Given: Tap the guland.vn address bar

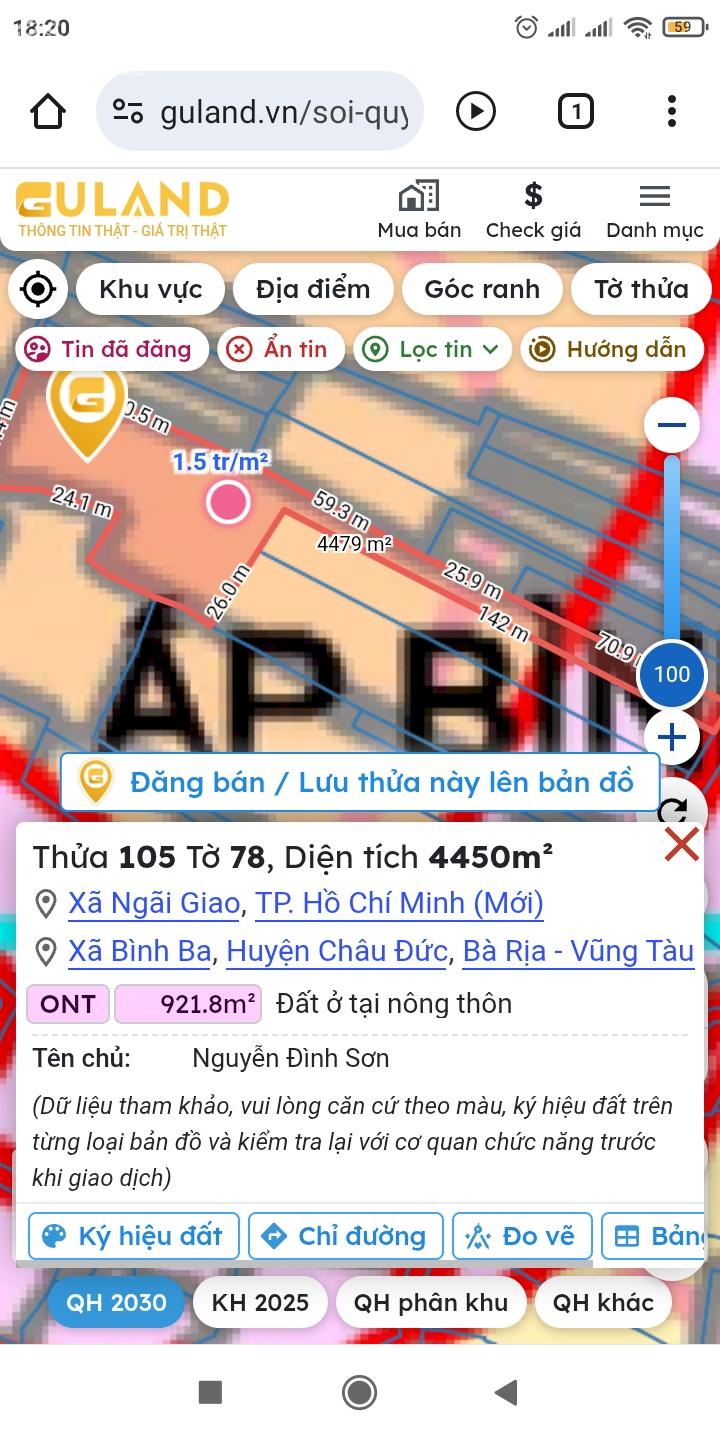Looking at the screenshot, I should coord(260,111).
